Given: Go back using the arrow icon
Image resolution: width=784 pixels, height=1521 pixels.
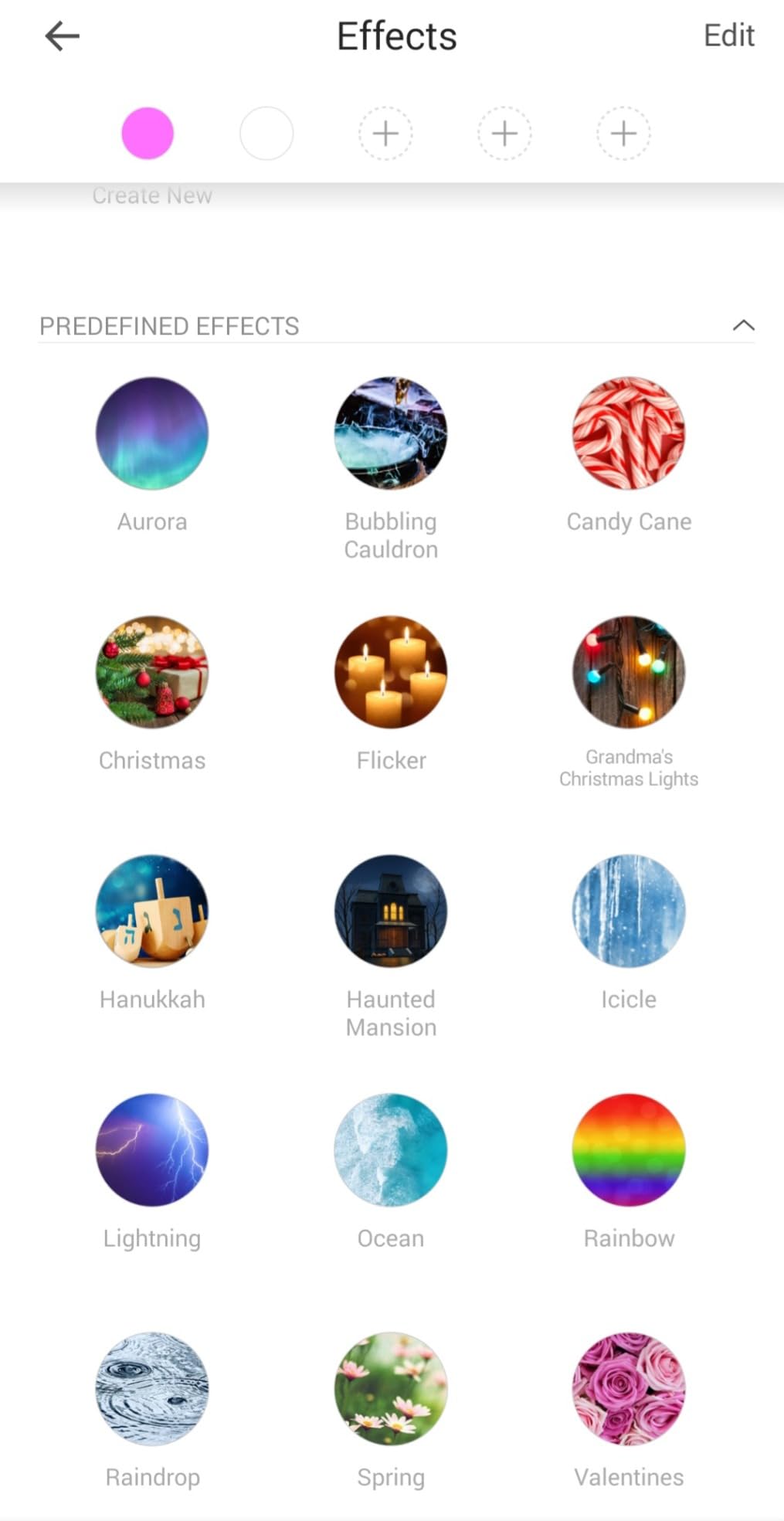Looking at the screenshot, I should point(63,36).
